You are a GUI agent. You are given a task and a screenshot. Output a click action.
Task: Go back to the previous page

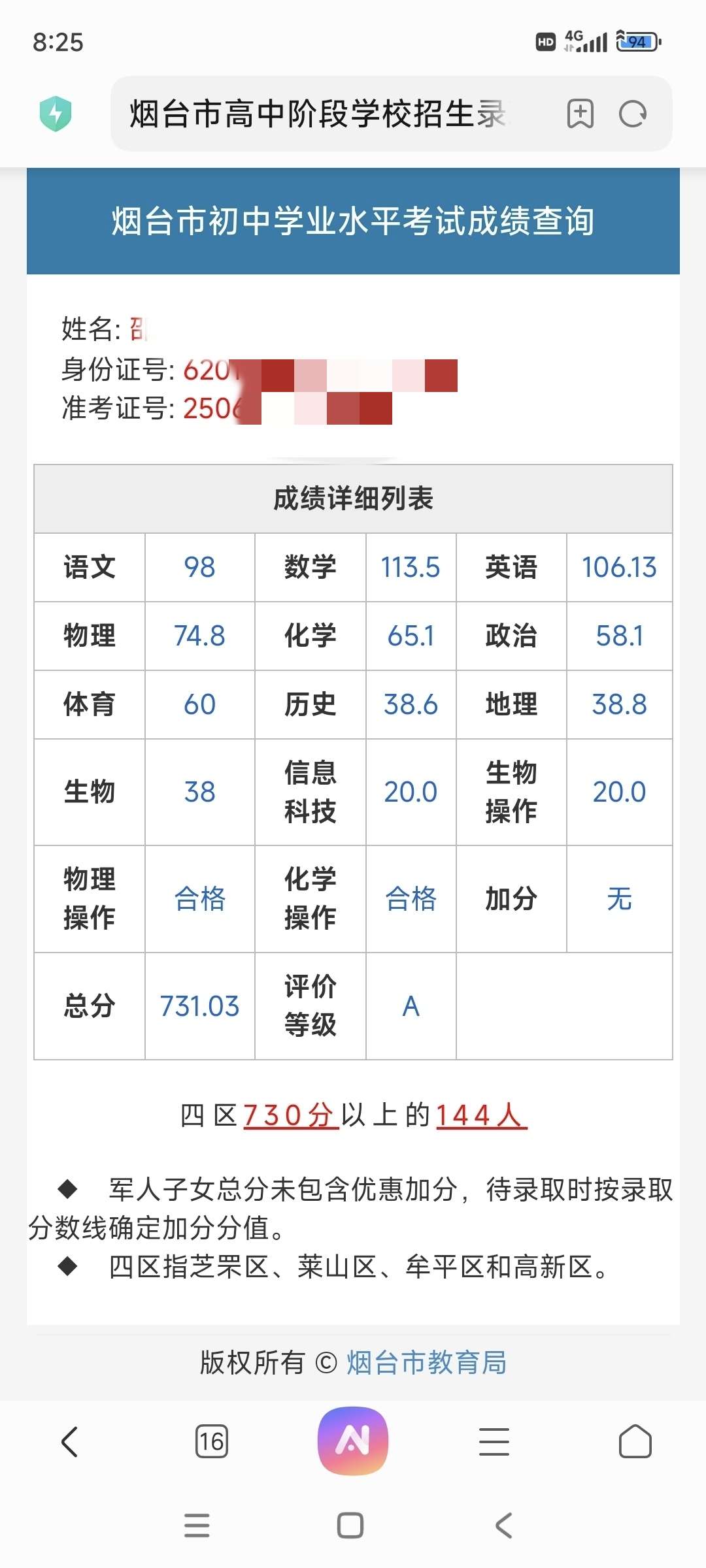click(x=70, y=1441)
